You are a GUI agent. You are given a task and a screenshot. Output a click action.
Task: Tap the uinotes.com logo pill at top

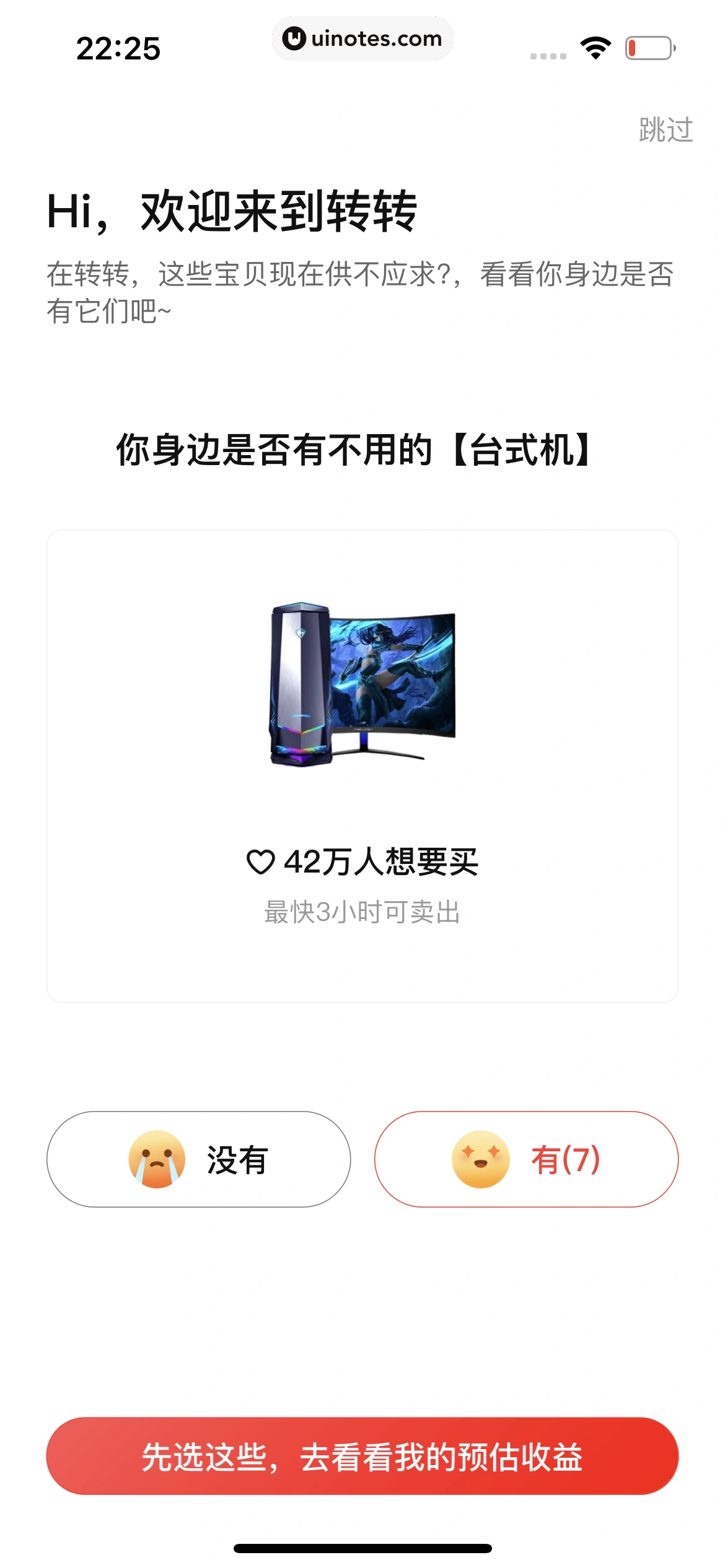(362, 38)
